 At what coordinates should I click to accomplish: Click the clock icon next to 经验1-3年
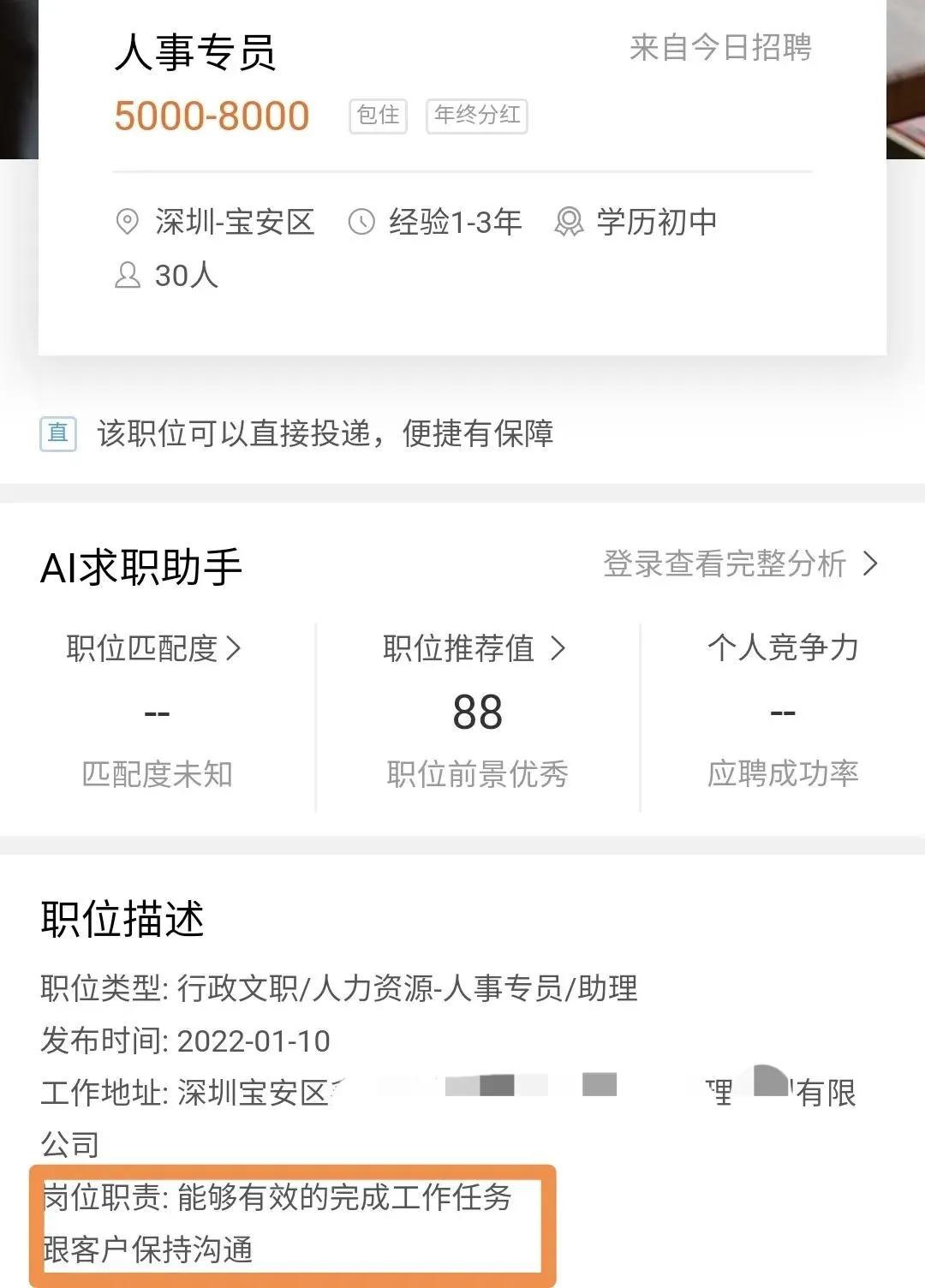point(363,223)
